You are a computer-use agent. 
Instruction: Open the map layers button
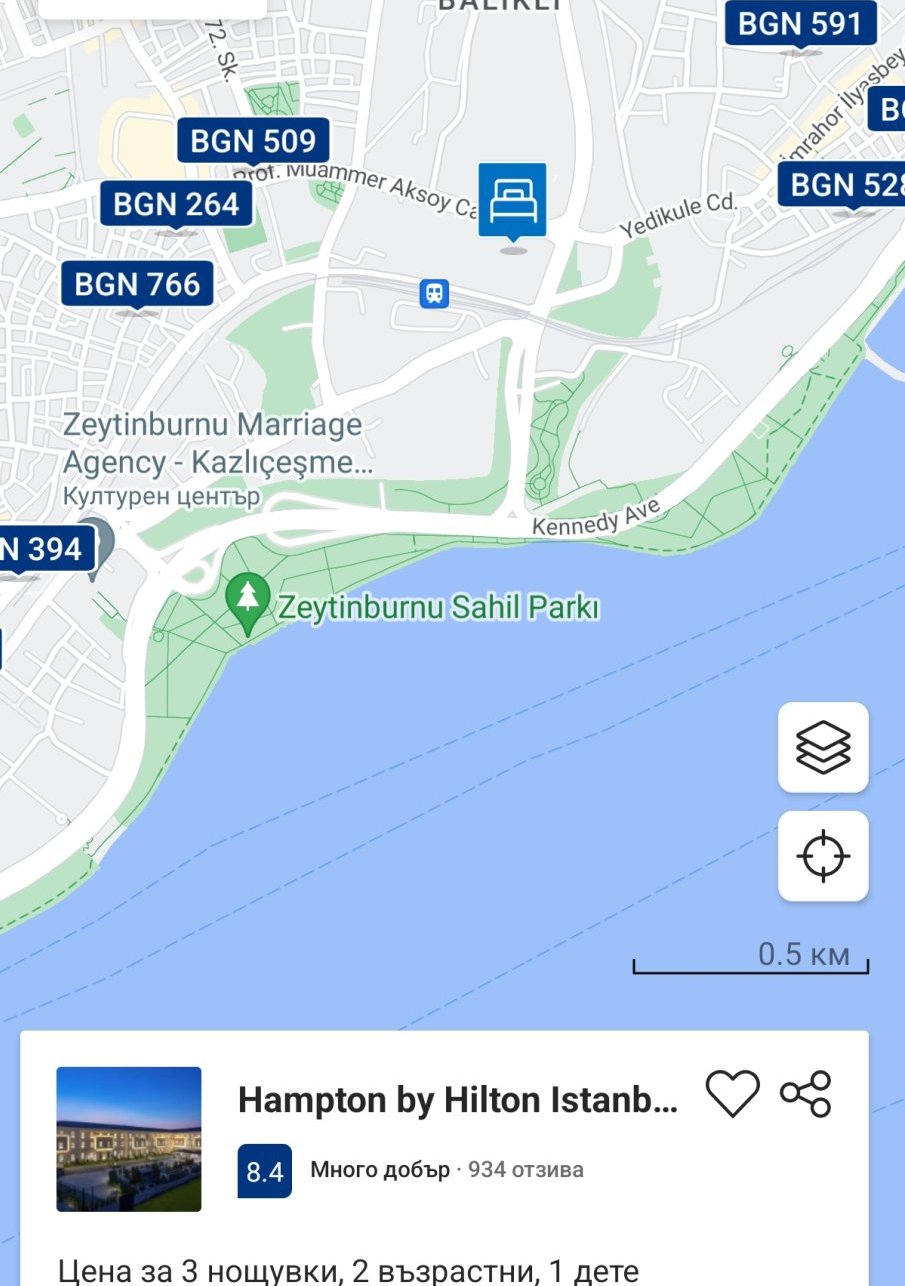point(823,747)
